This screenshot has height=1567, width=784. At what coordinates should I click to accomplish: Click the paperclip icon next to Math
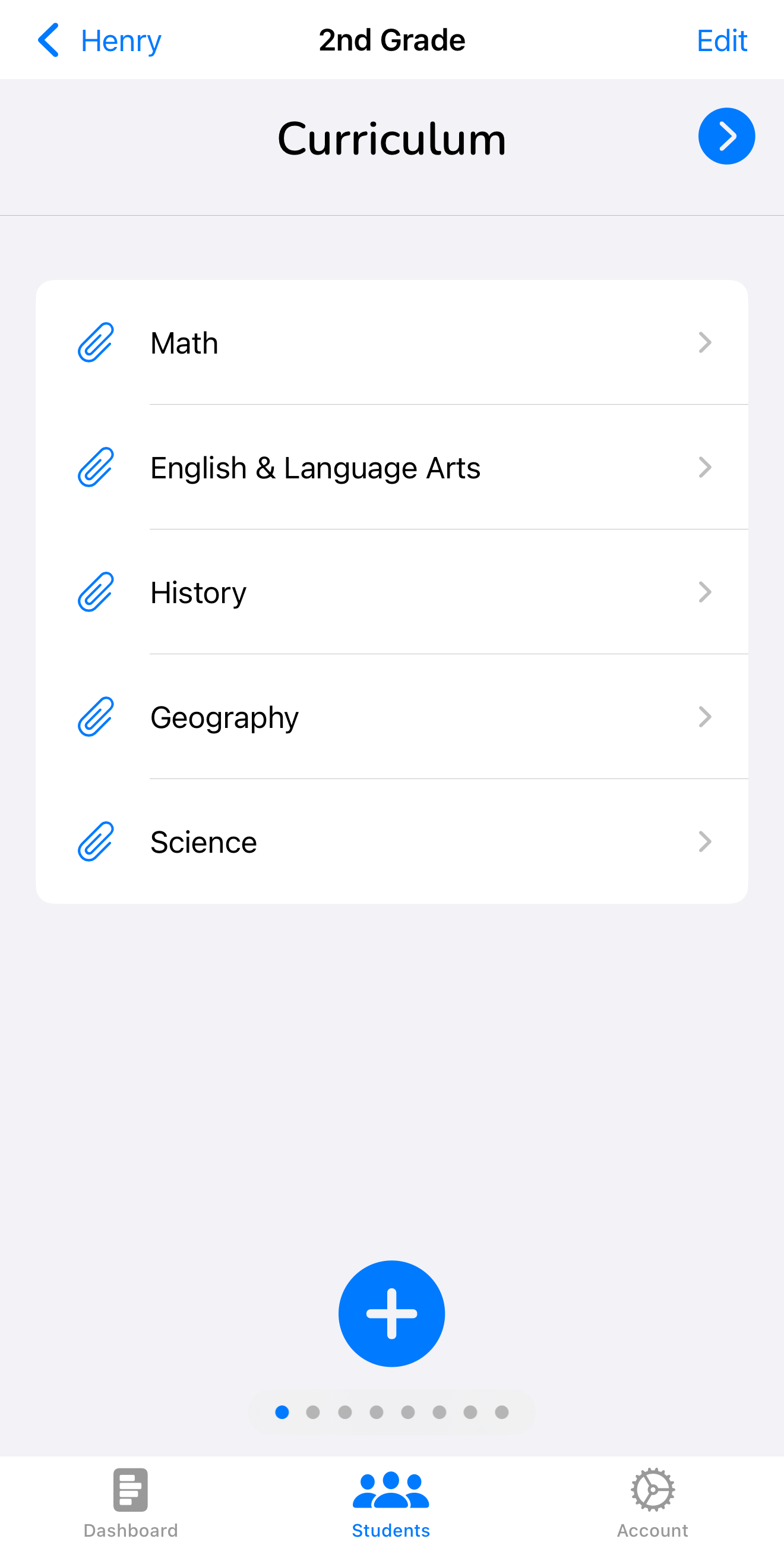(x=96, y=342)
